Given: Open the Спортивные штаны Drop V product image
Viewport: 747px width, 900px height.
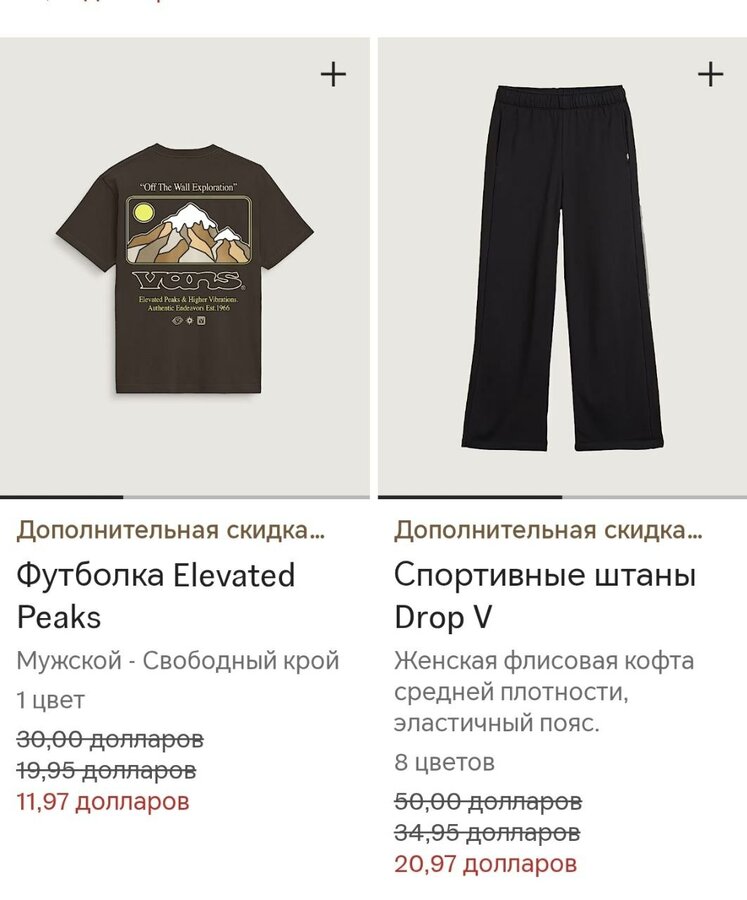Looking at the screenshot, I should coord(562,270).
